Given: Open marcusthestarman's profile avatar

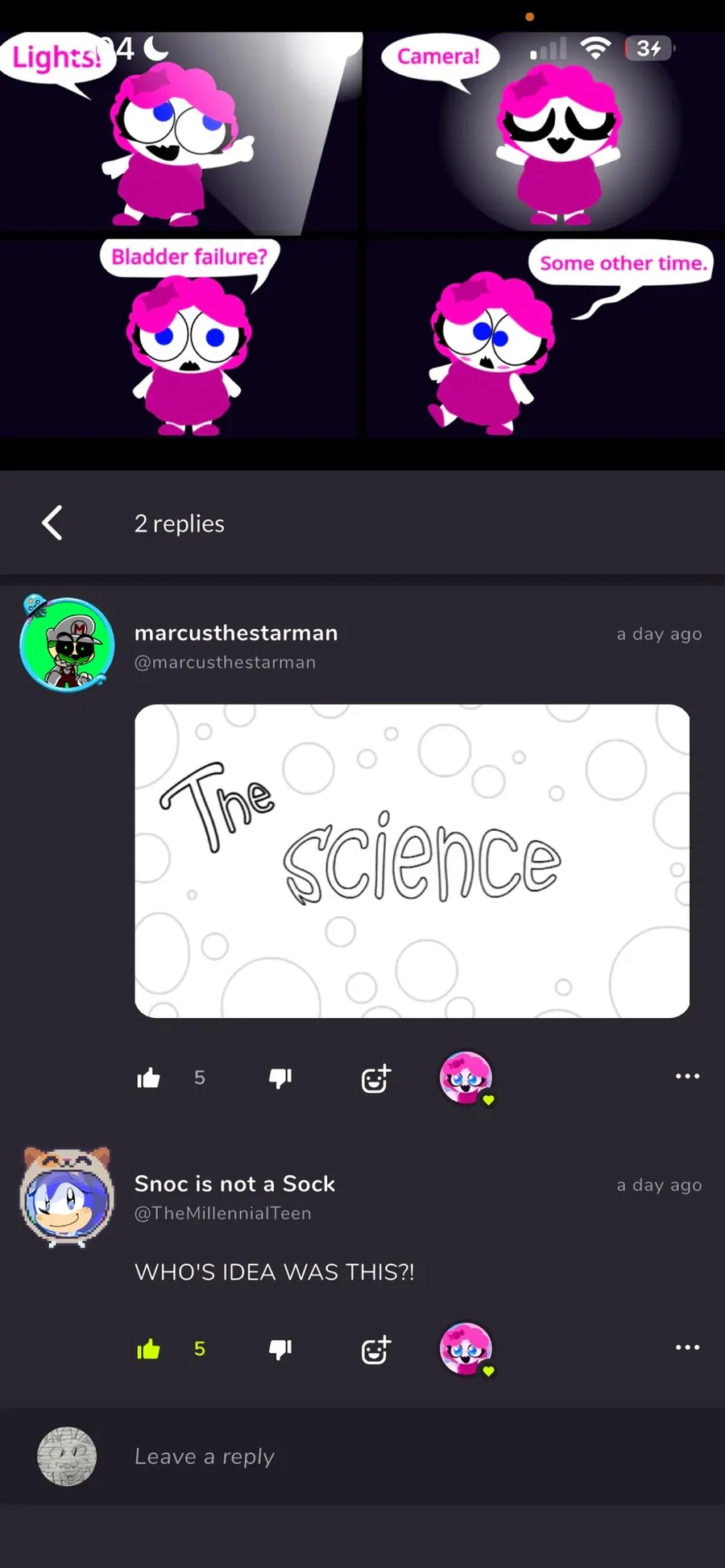Looking at the screenshot, I should pos(67,644).
